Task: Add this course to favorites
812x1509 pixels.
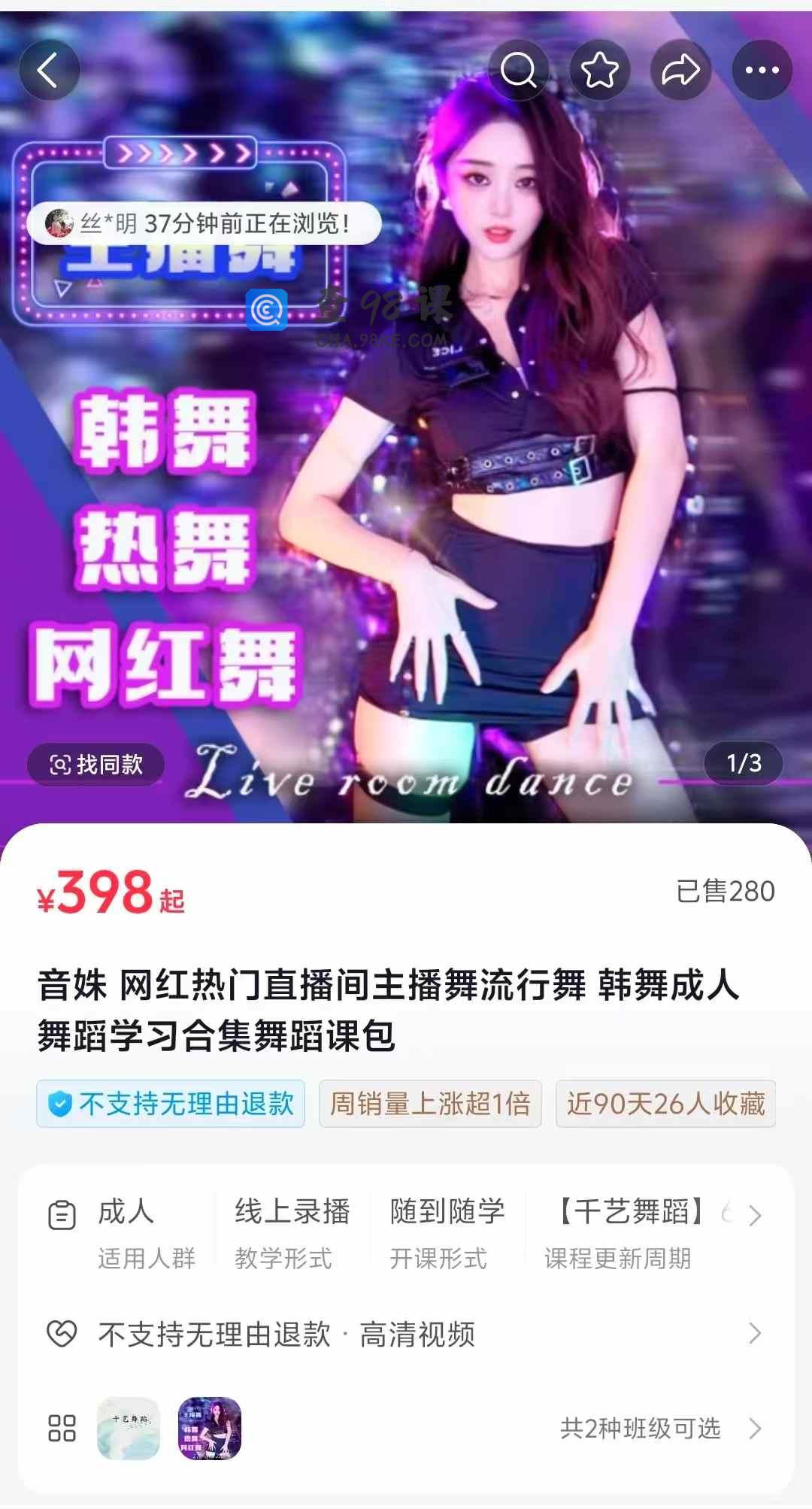Action: (599, 71)
